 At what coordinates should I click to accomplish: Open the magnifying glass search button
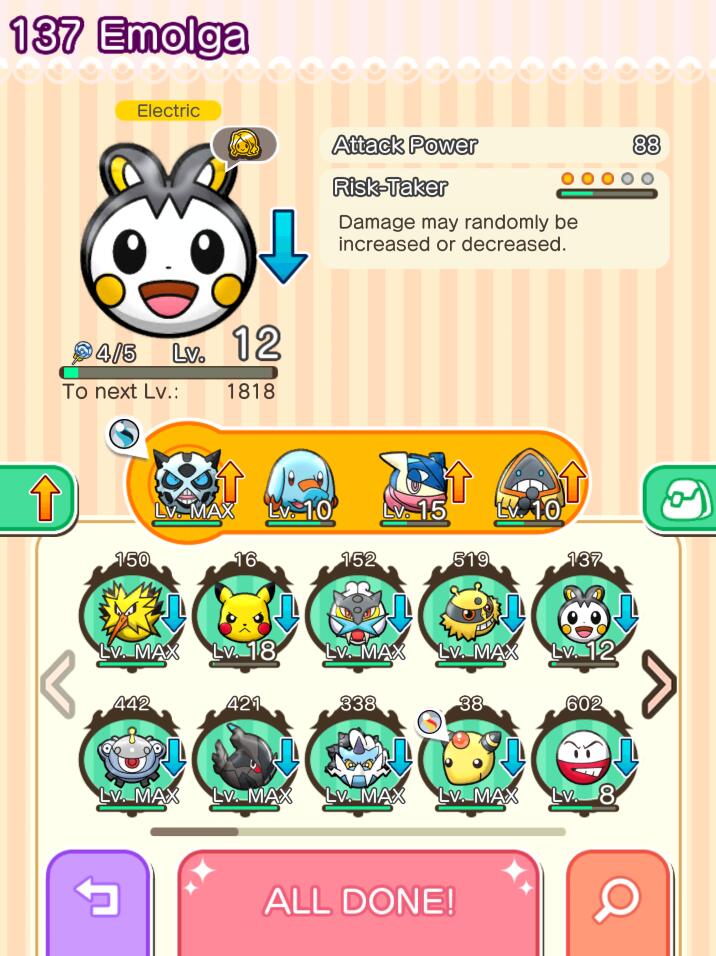[x=617, y=901]
